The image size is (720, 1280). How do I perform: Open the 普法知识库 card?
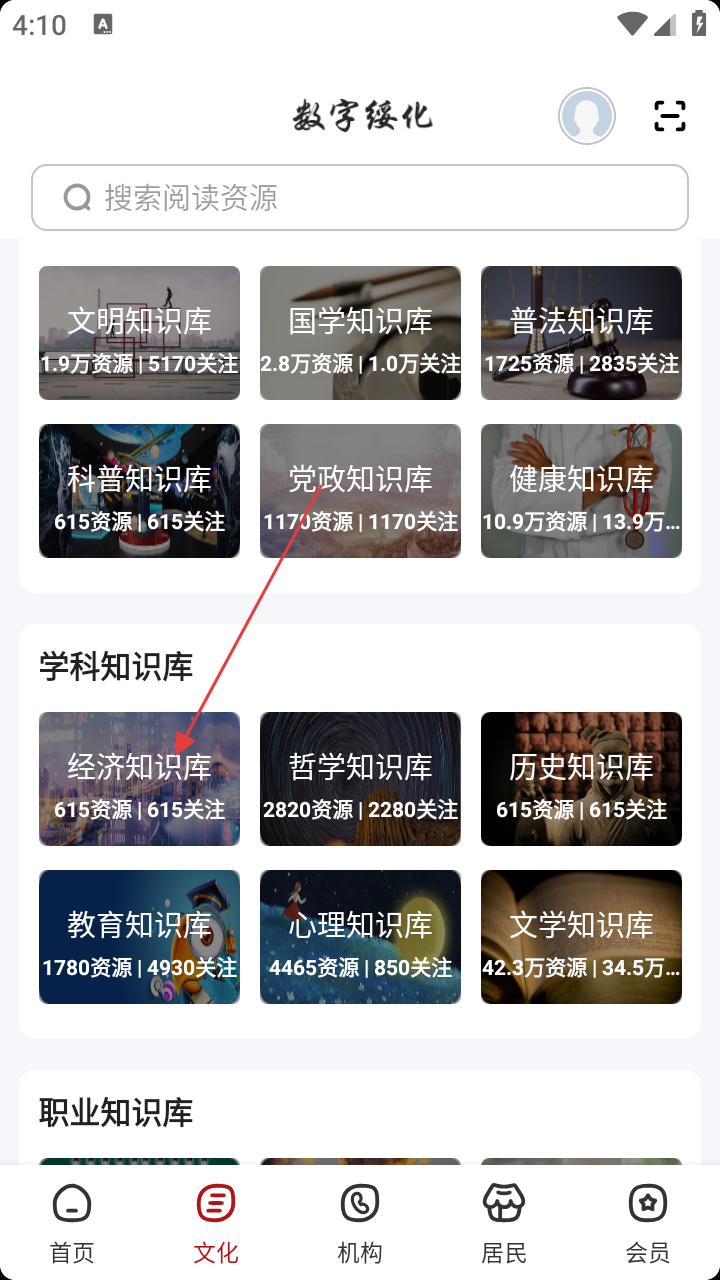point(581,333)
